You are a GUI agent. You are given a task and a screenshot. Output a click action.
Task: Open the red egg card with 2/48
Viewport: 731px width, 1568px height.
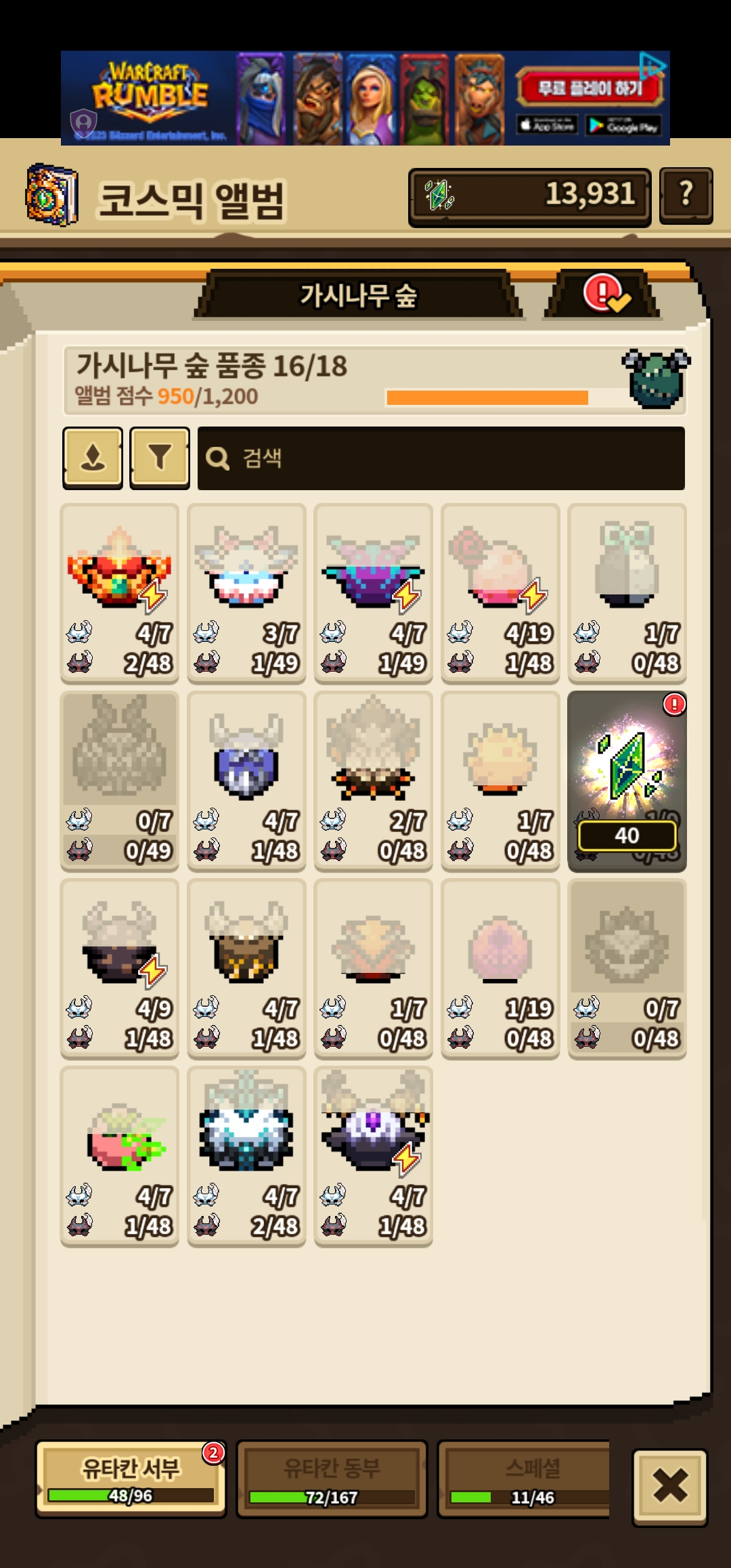pos(120,594)
